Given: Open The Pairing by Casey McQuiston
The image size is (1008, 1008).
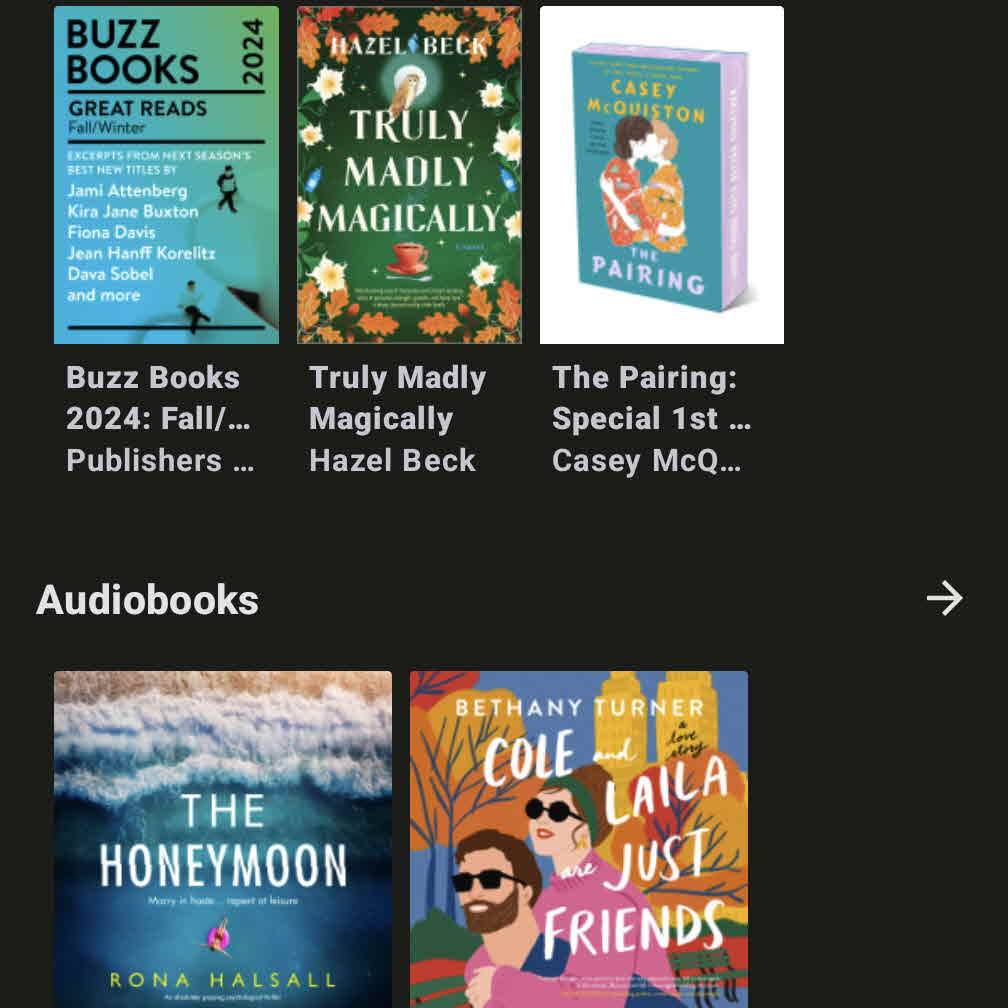Looking at the screenshot, I should [661, 175].
